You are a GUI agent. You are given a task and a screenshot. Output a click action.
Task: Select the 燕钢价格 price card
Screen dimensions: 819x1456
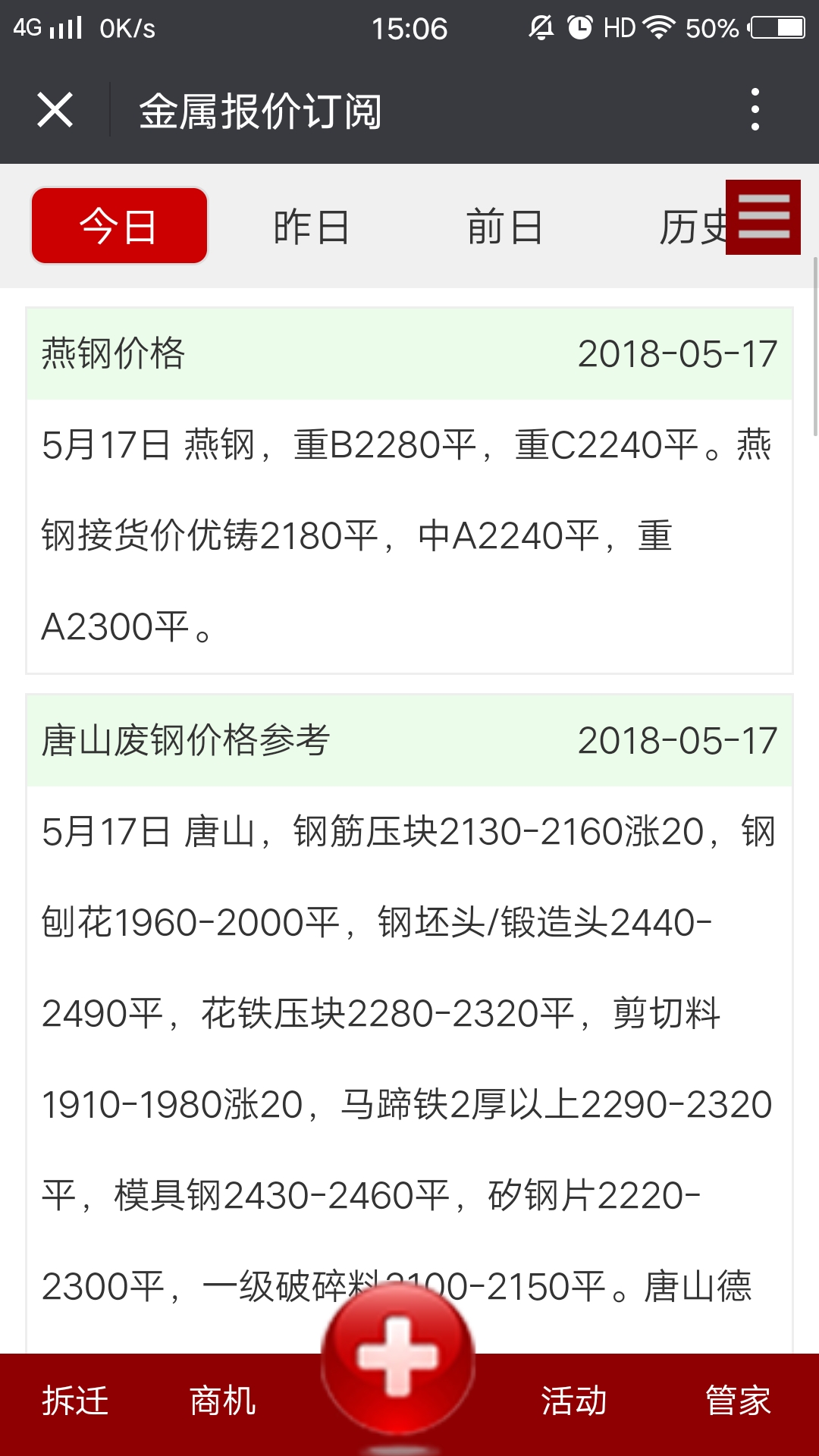point(409,485)
